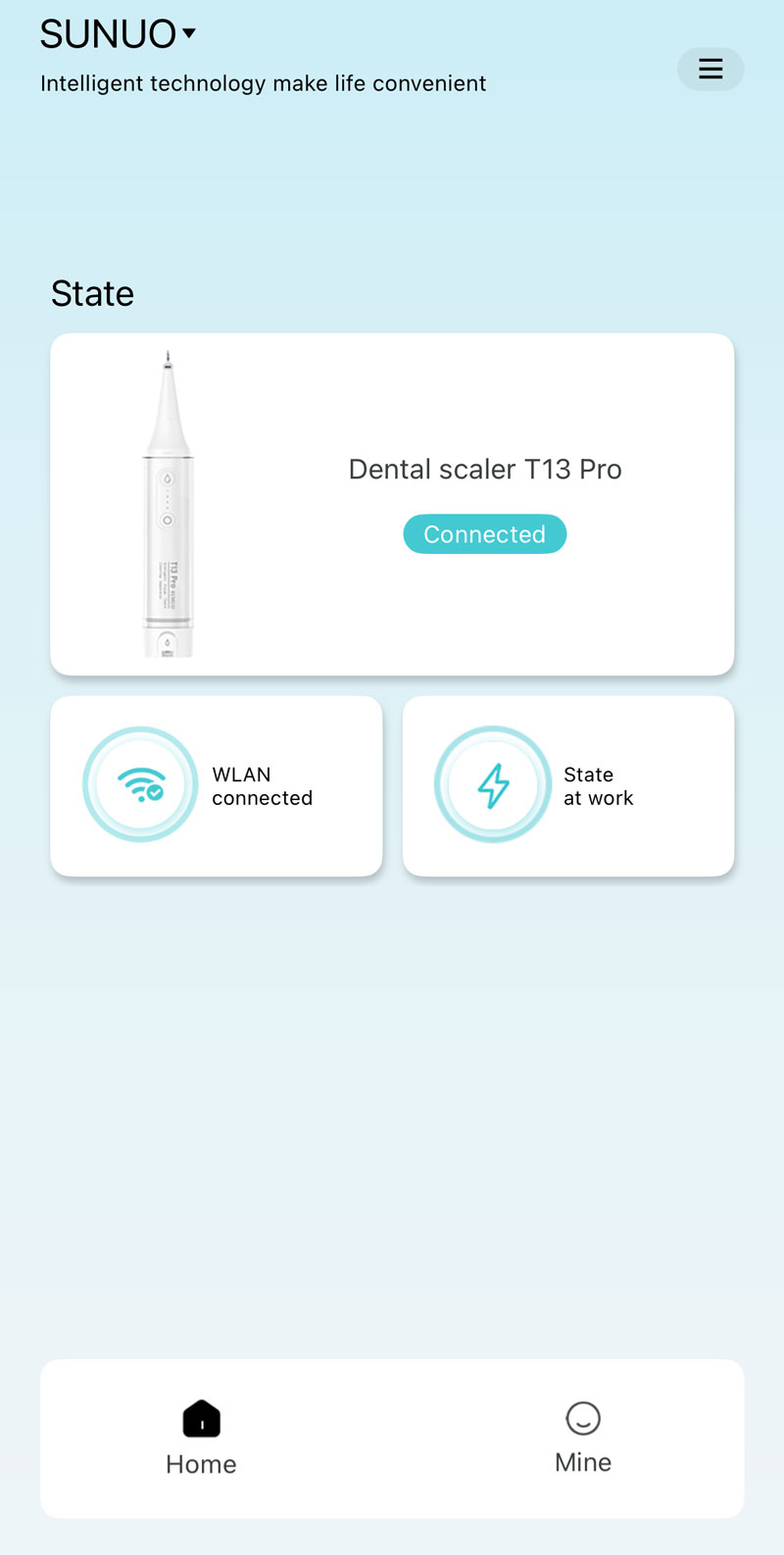Tap the lightning bolt work-state icon
Image resolution: width=784 pixels, height=1555 pixels.
(493, 784)
